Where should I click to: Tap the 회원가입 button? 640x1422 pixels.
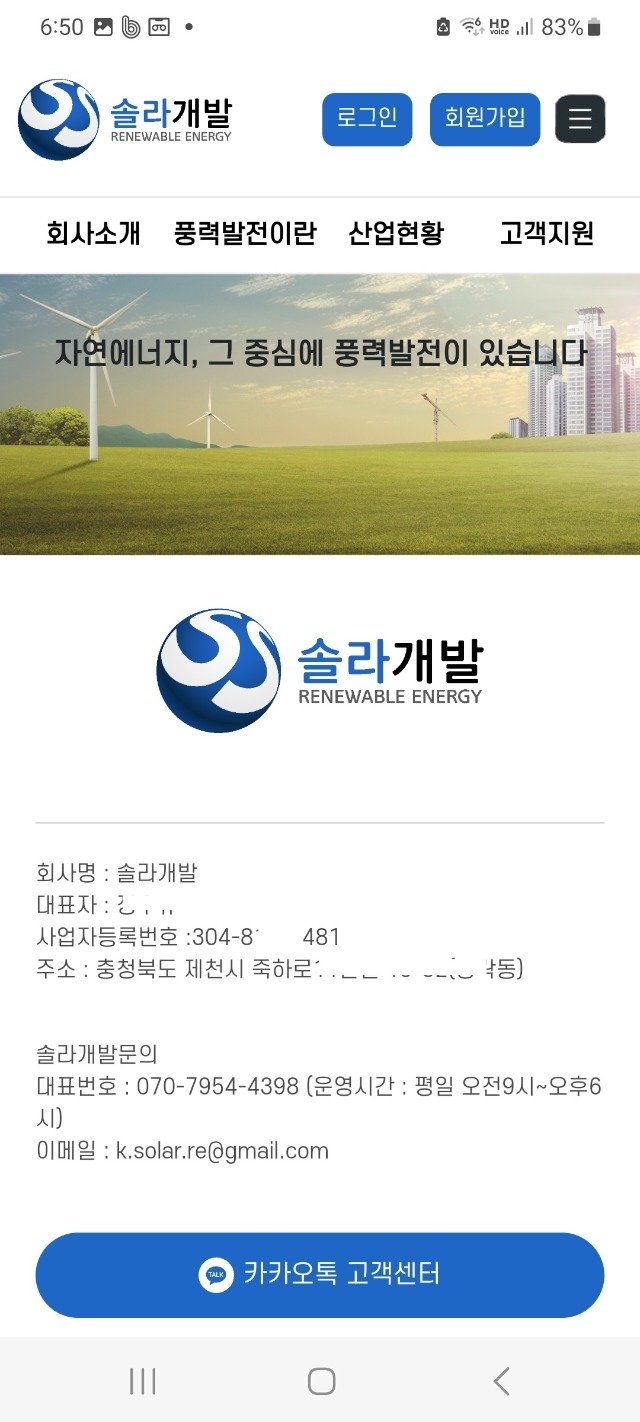485,119
